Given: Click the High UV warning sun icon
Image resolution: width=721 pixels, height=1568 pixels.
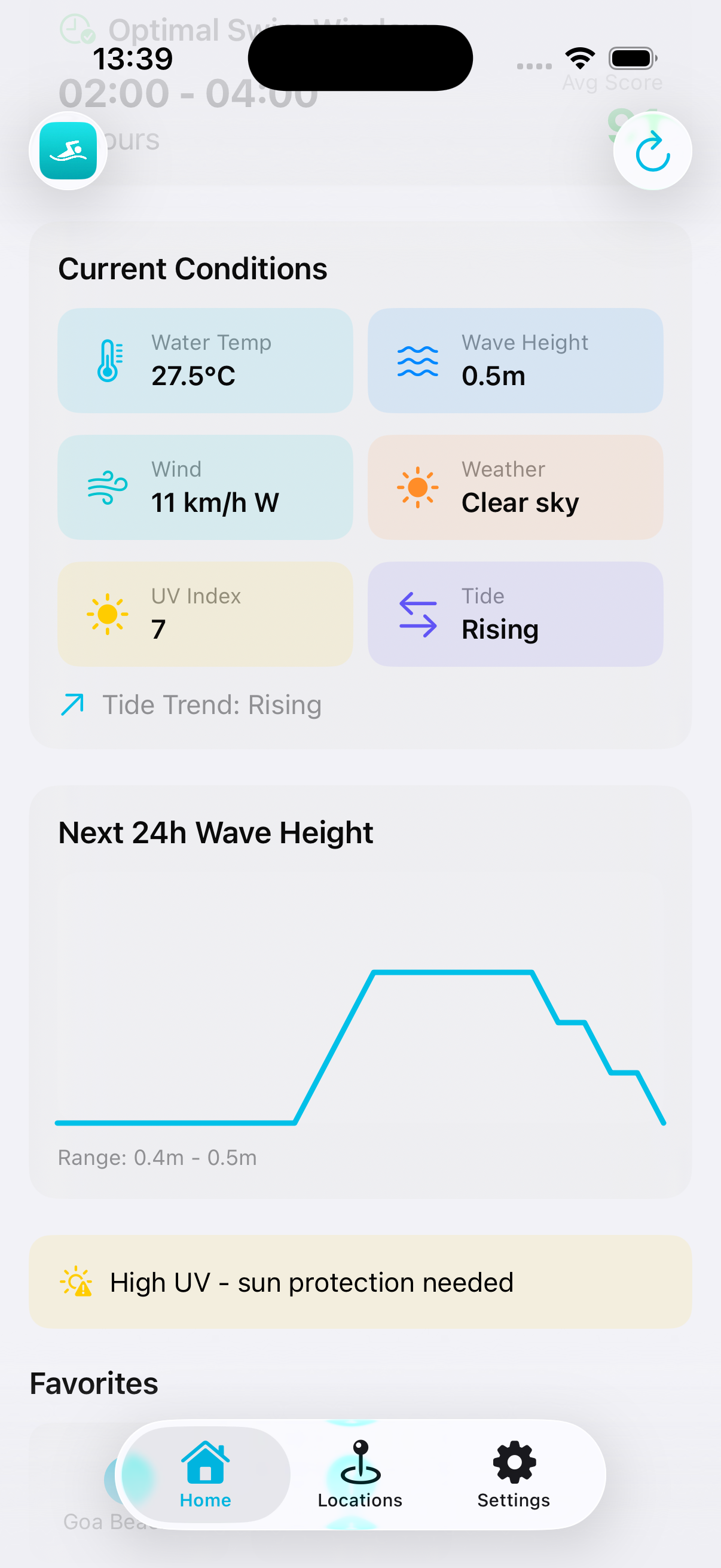Looking at the screenshot, I should (75, 1282).
